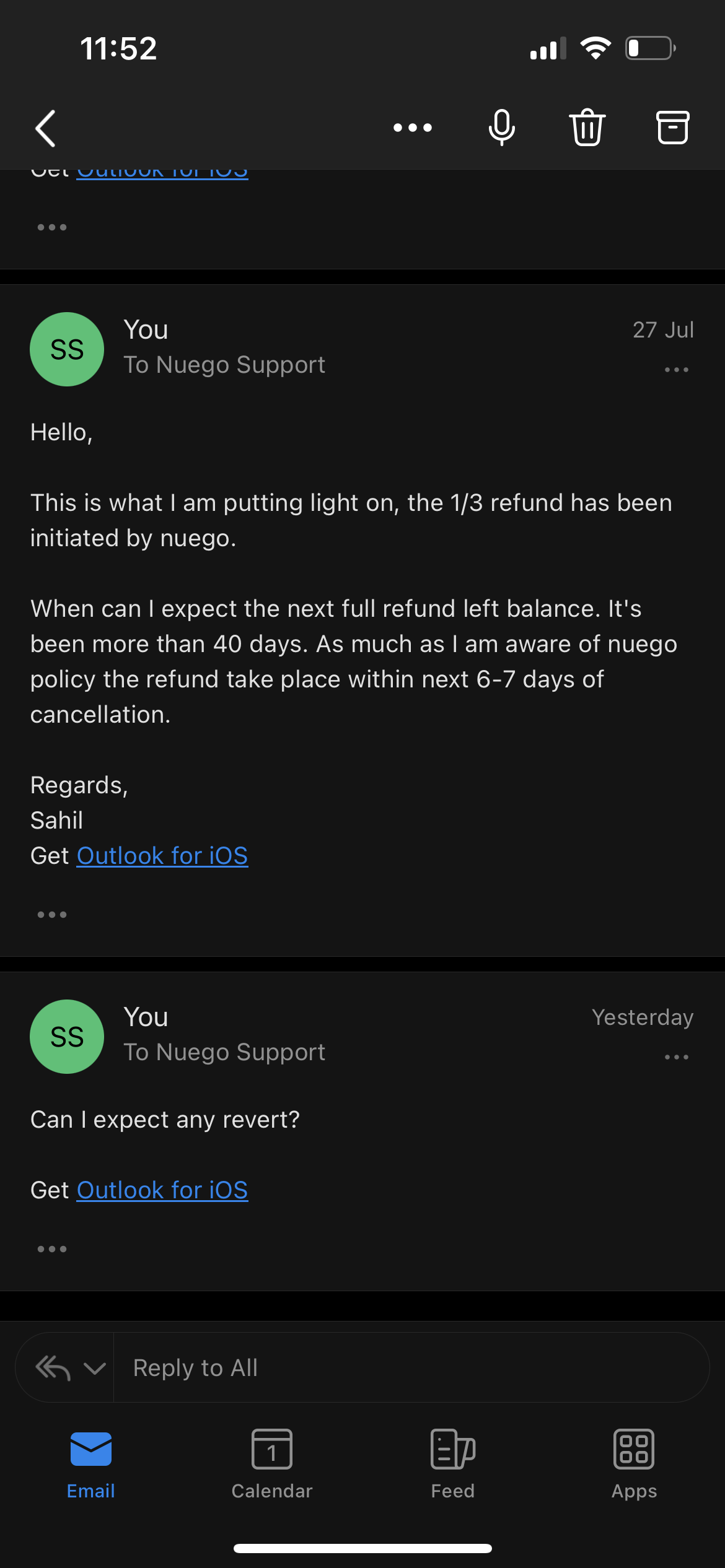Tap the microphone dictation icon
The image size is (725, 1568).
tap(501, 128)
